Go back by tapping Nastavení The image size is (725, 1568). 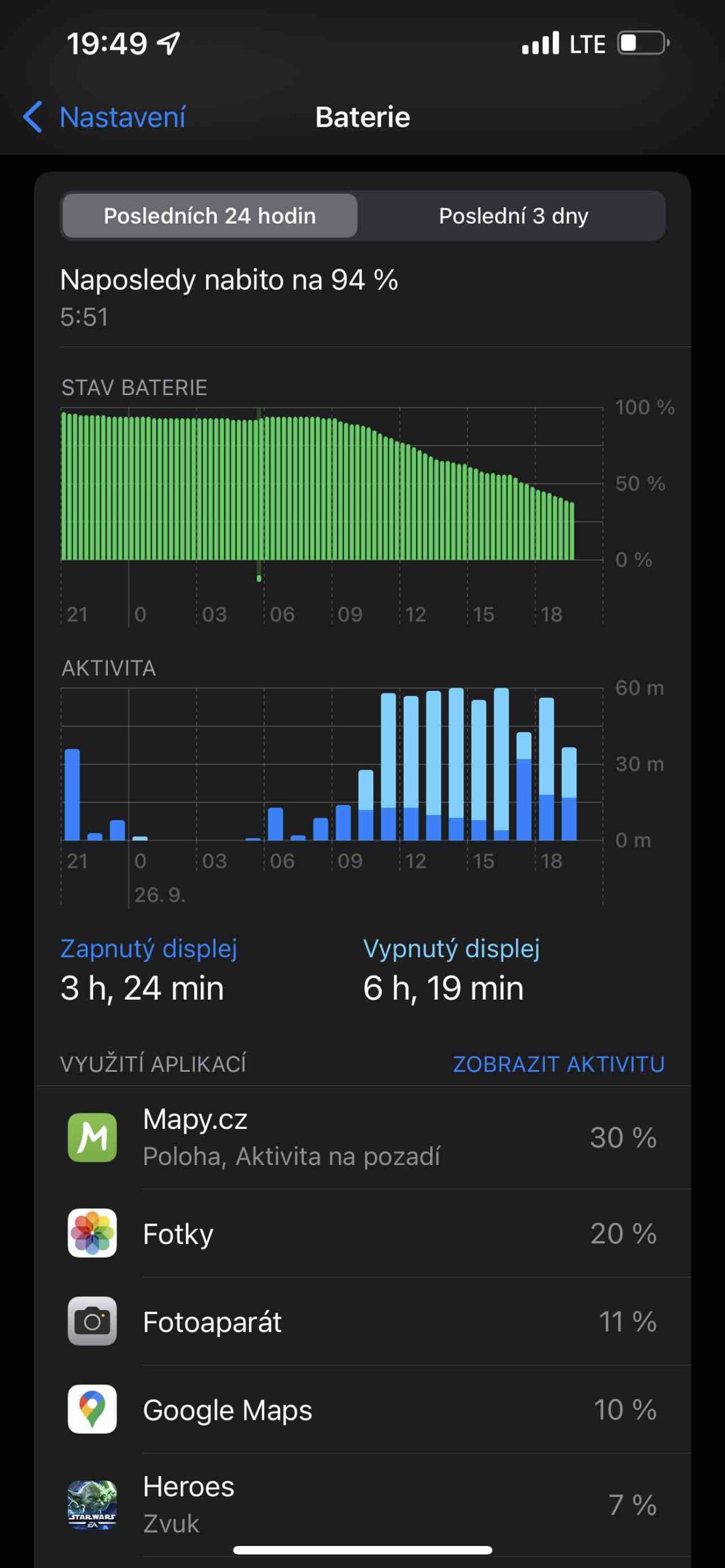click(x=123, y=116)
